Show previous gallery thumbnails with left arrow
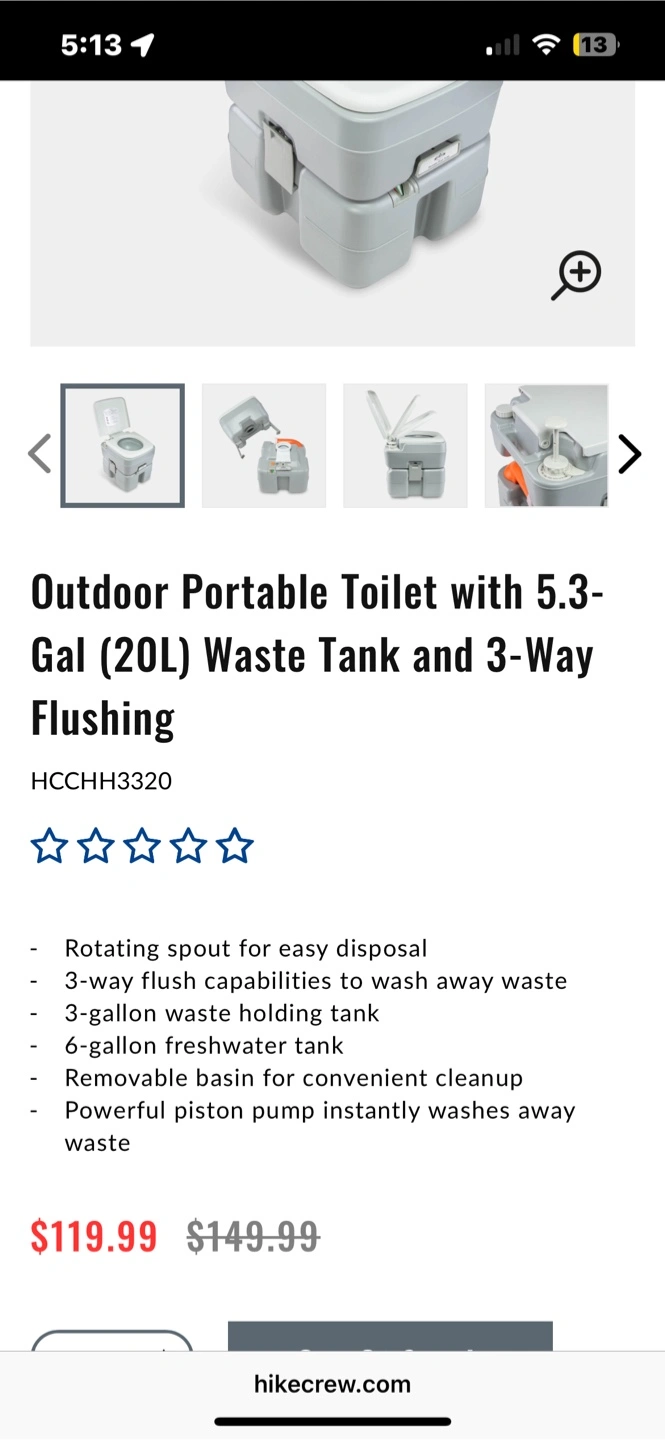Screen dimensions: 665x1440 [39, 453]
